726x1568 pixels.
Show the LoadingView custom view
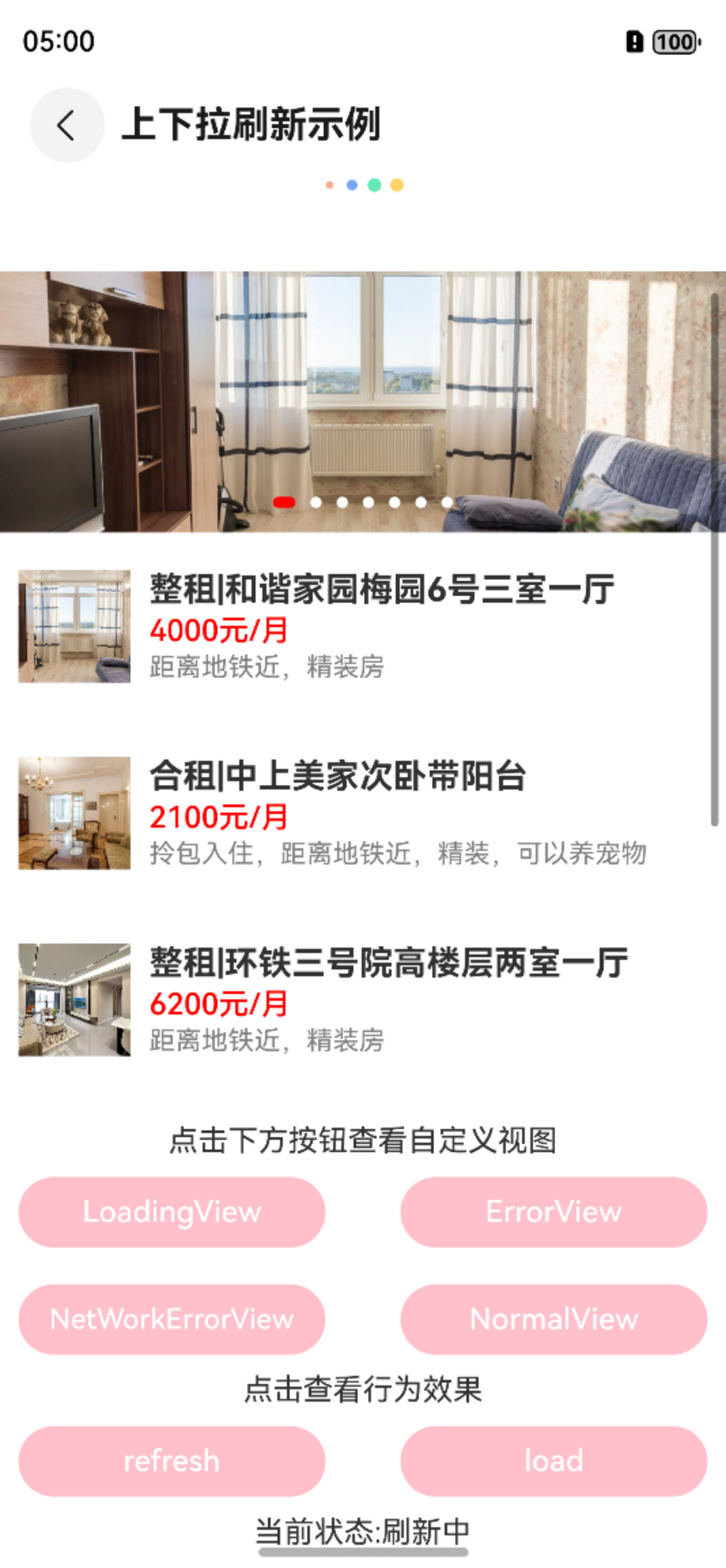click(172, 1212)
